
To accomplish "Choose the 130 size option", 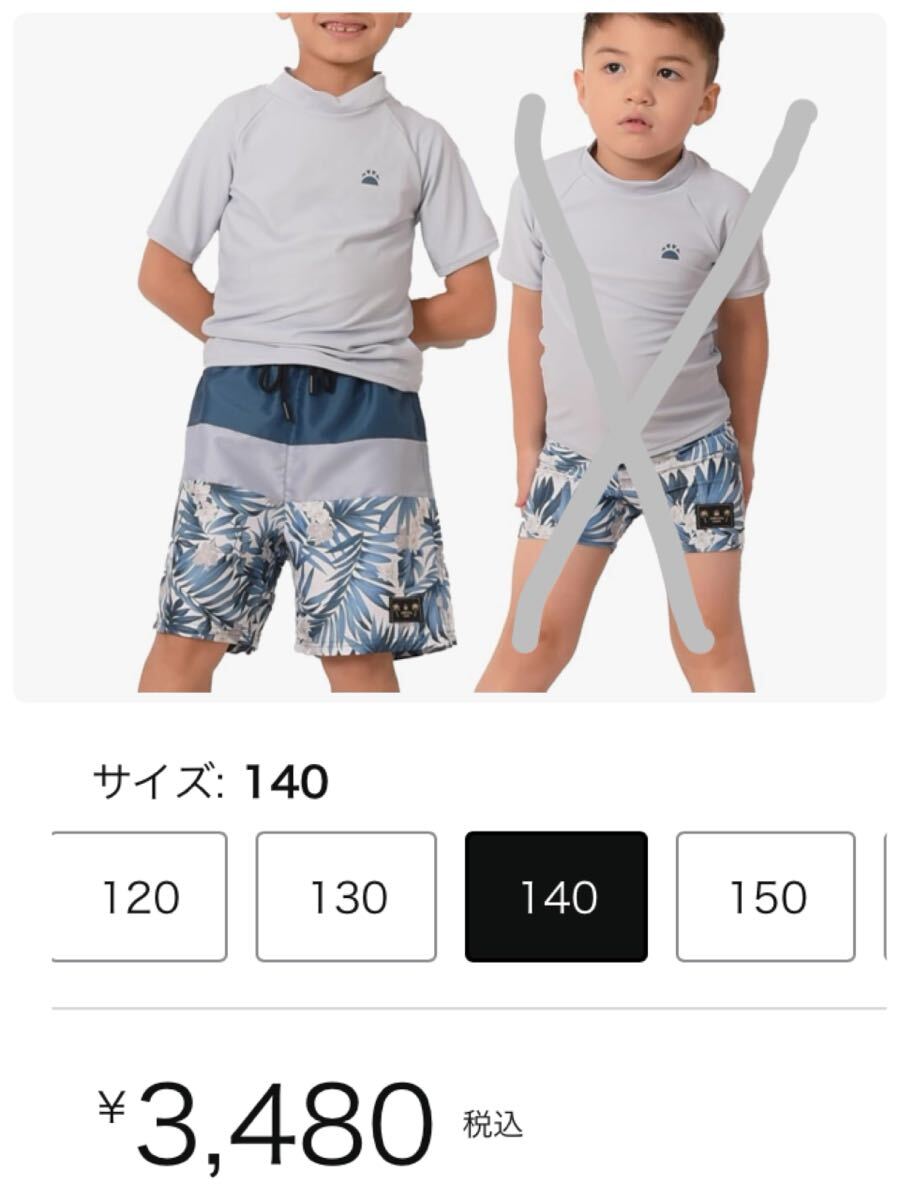I will (346, 897).
